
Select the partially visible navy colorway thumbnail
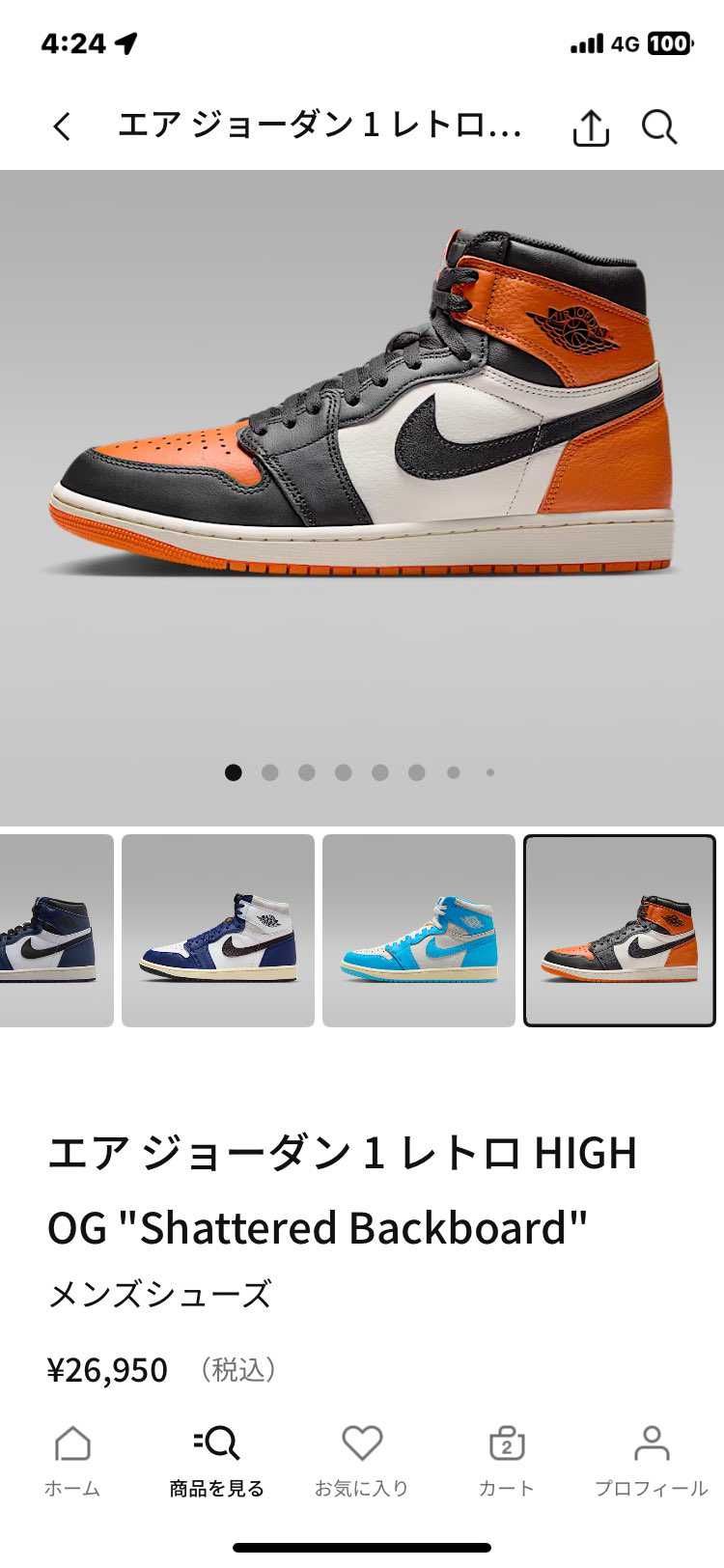55,930
